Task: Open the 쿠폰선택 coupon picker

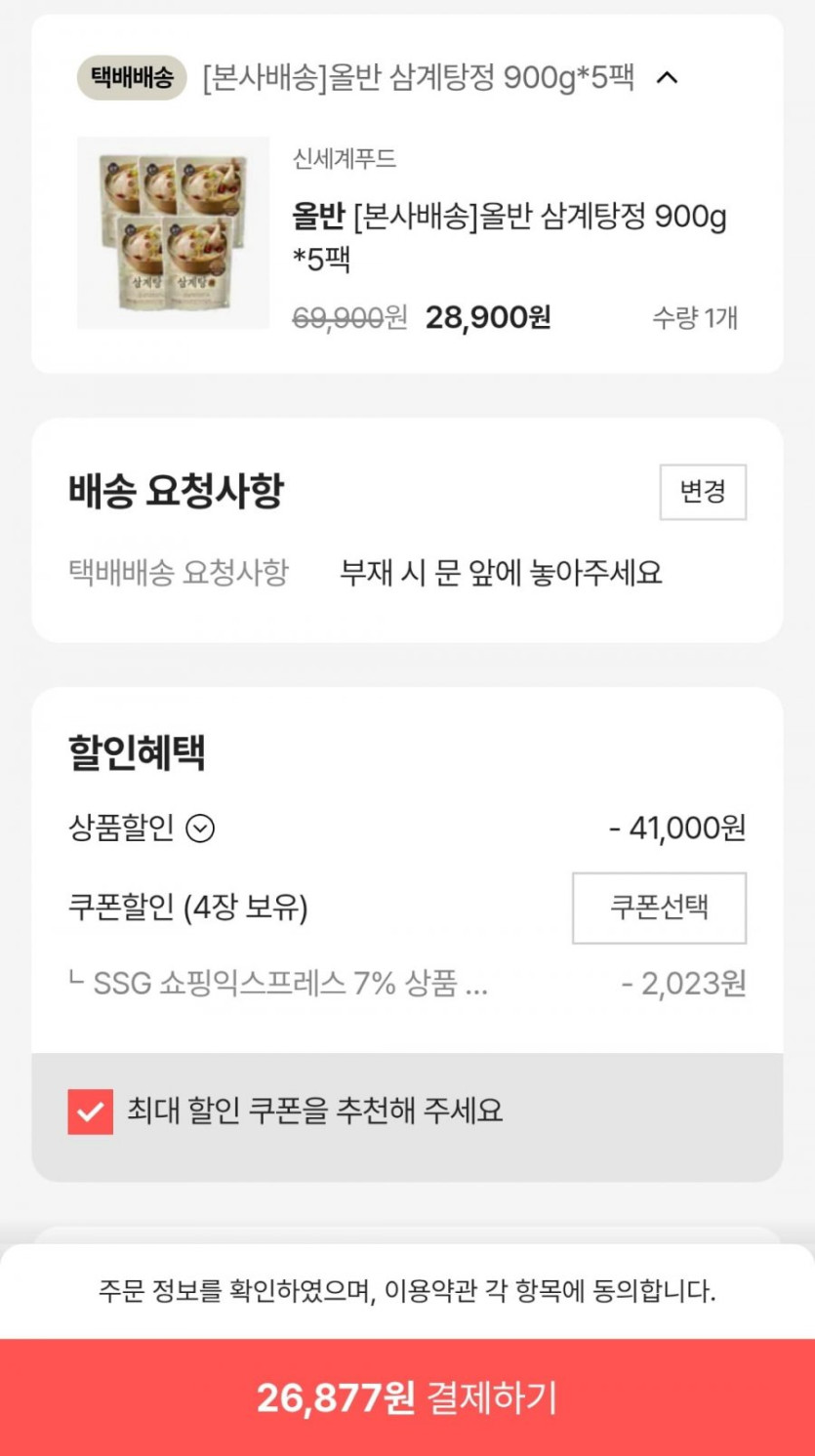Action: coord(659,908)
